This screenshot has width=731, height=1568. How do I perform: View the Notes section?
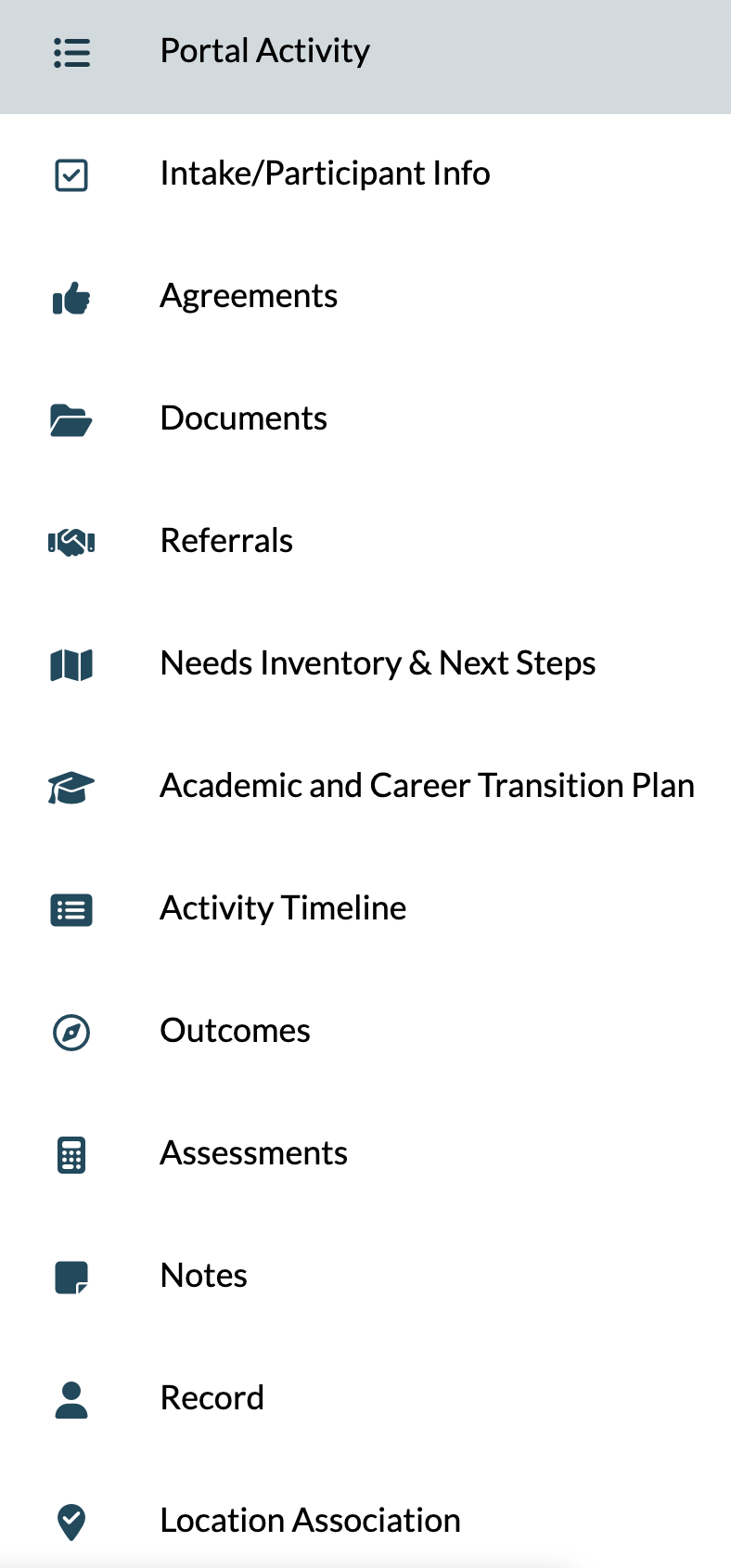[203, 1277]
